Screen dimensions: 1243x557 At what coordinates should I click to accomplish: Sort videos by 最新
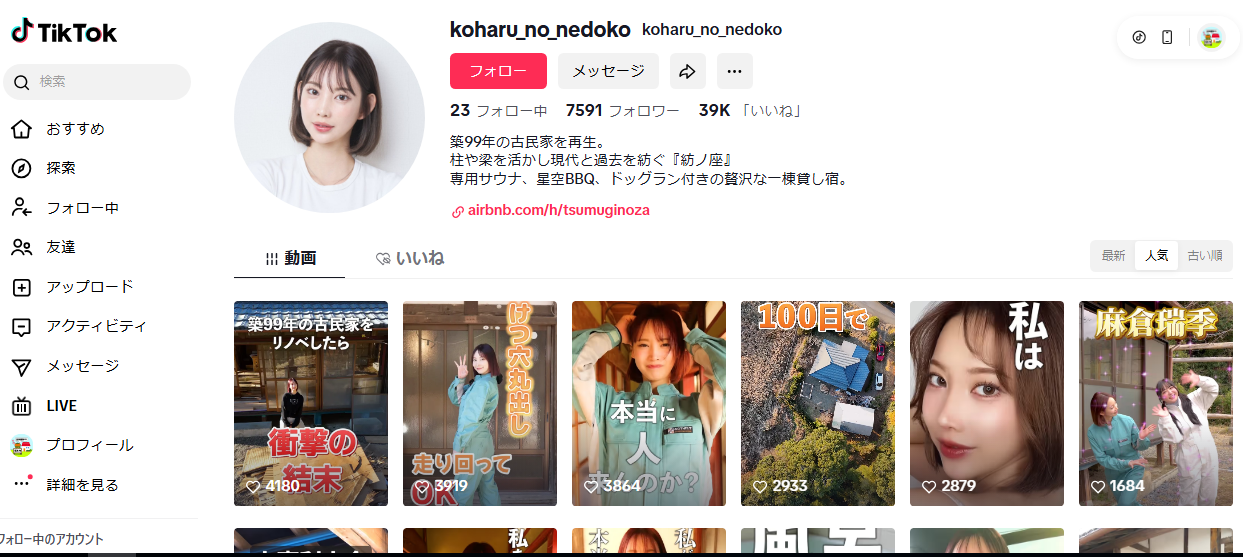(1113, 256)
